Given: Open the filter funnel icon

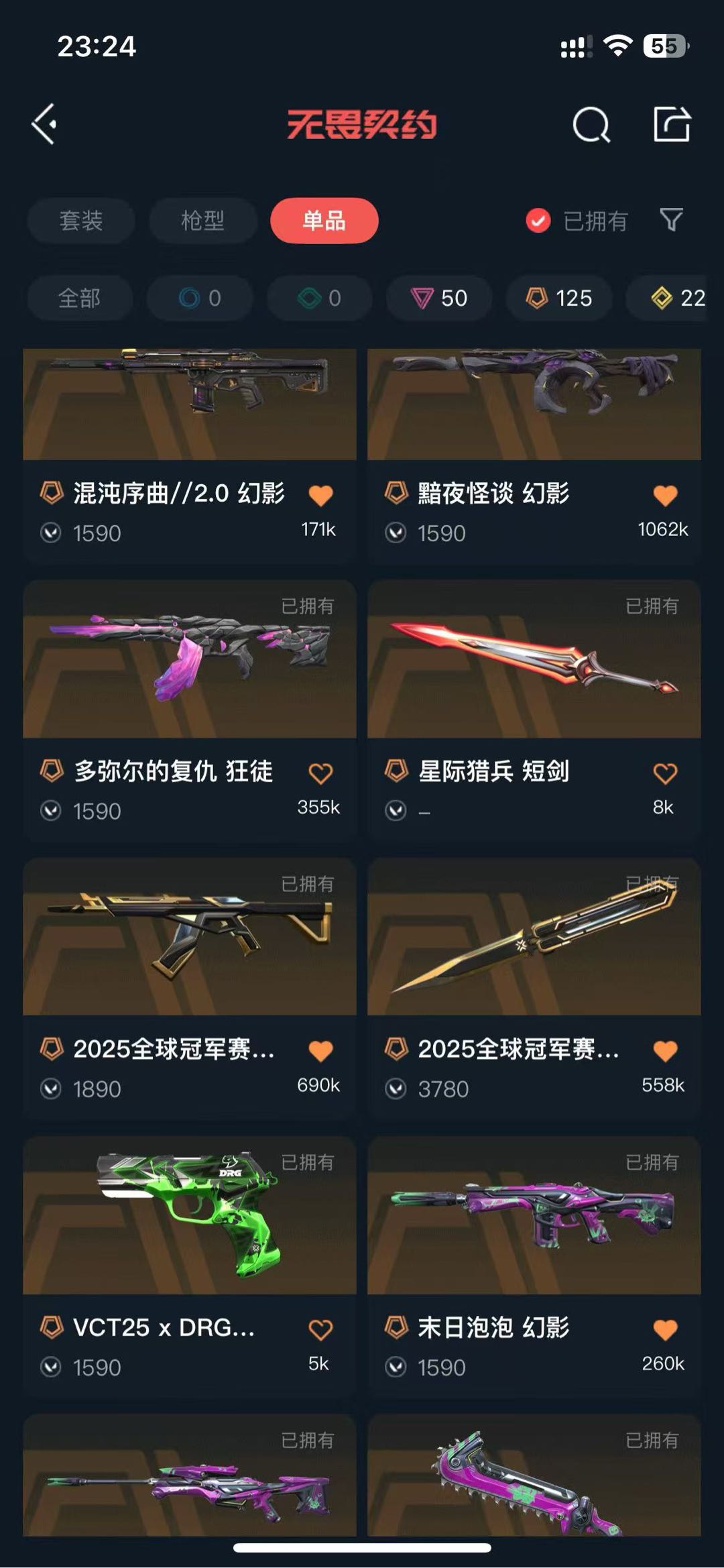Looking at the screenshot, I should tap(671, 219).
